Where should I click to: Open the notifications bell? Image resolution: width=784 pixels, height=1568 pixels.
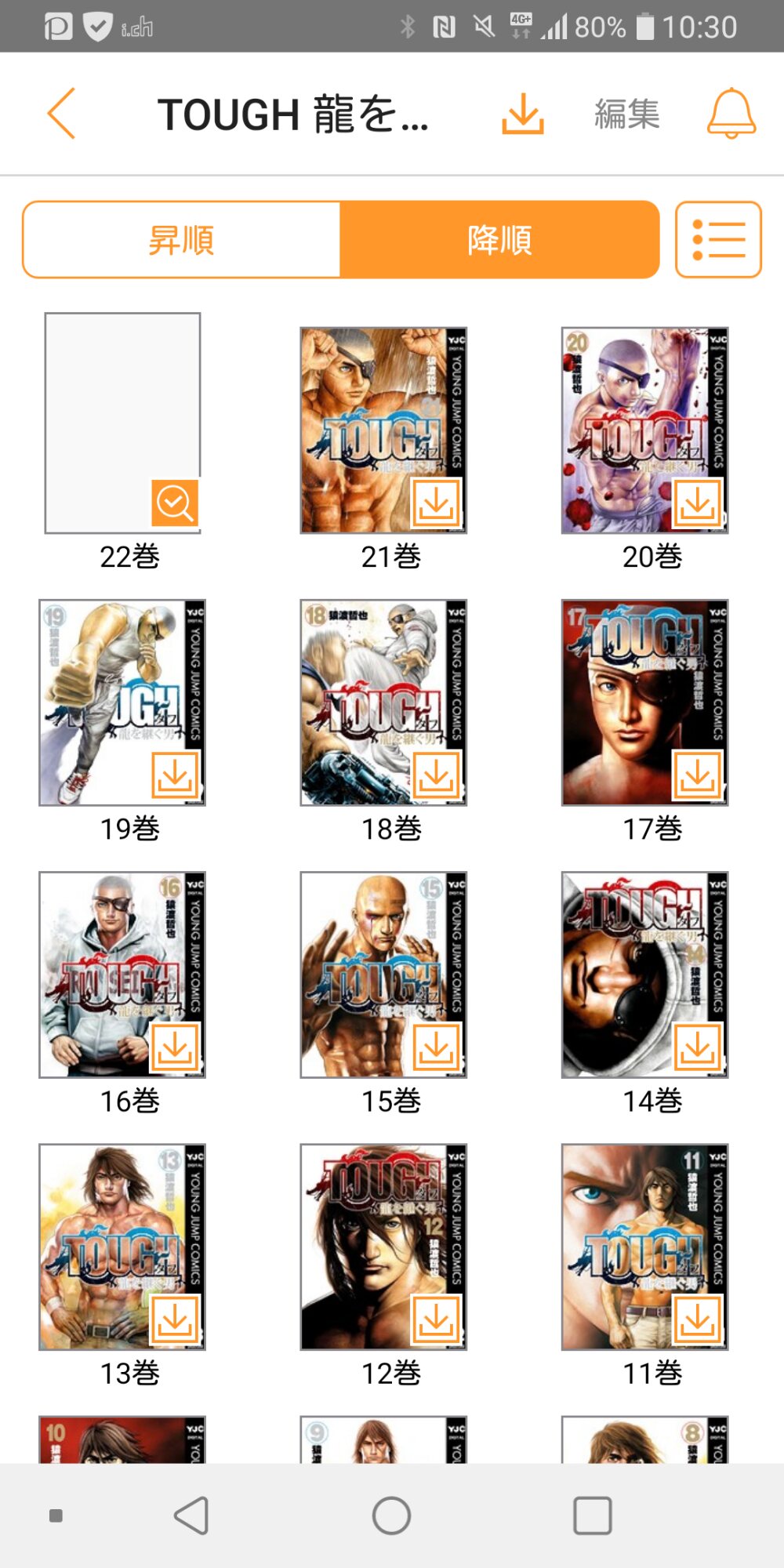731,114
